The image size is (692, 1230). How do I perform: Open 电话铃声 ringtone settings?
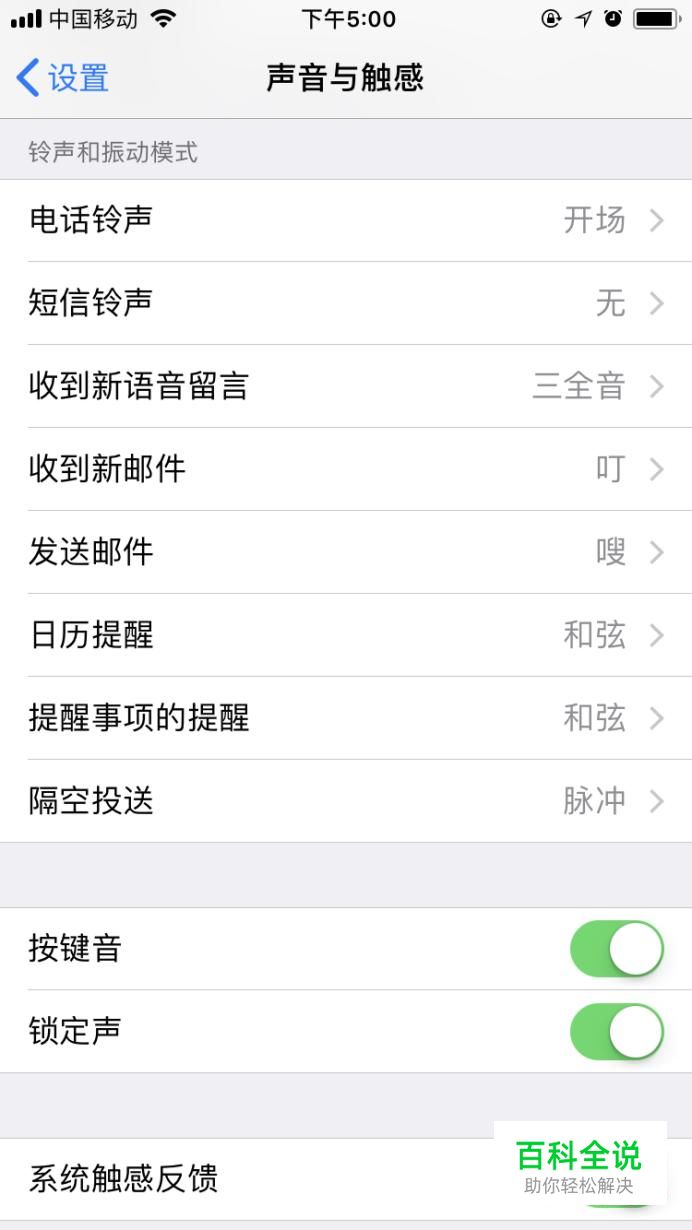point(346,220)
